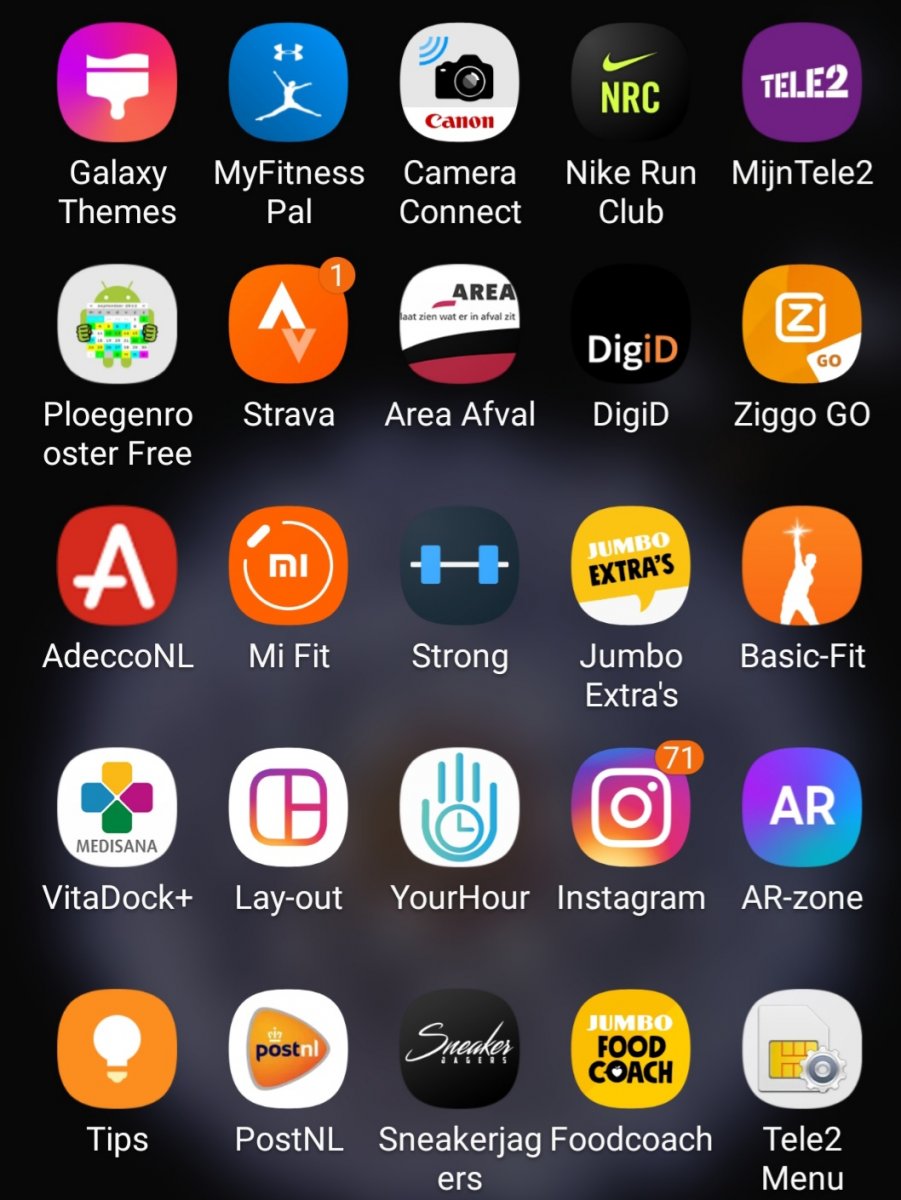Launch MyFitnessPal

pos(288,82)
